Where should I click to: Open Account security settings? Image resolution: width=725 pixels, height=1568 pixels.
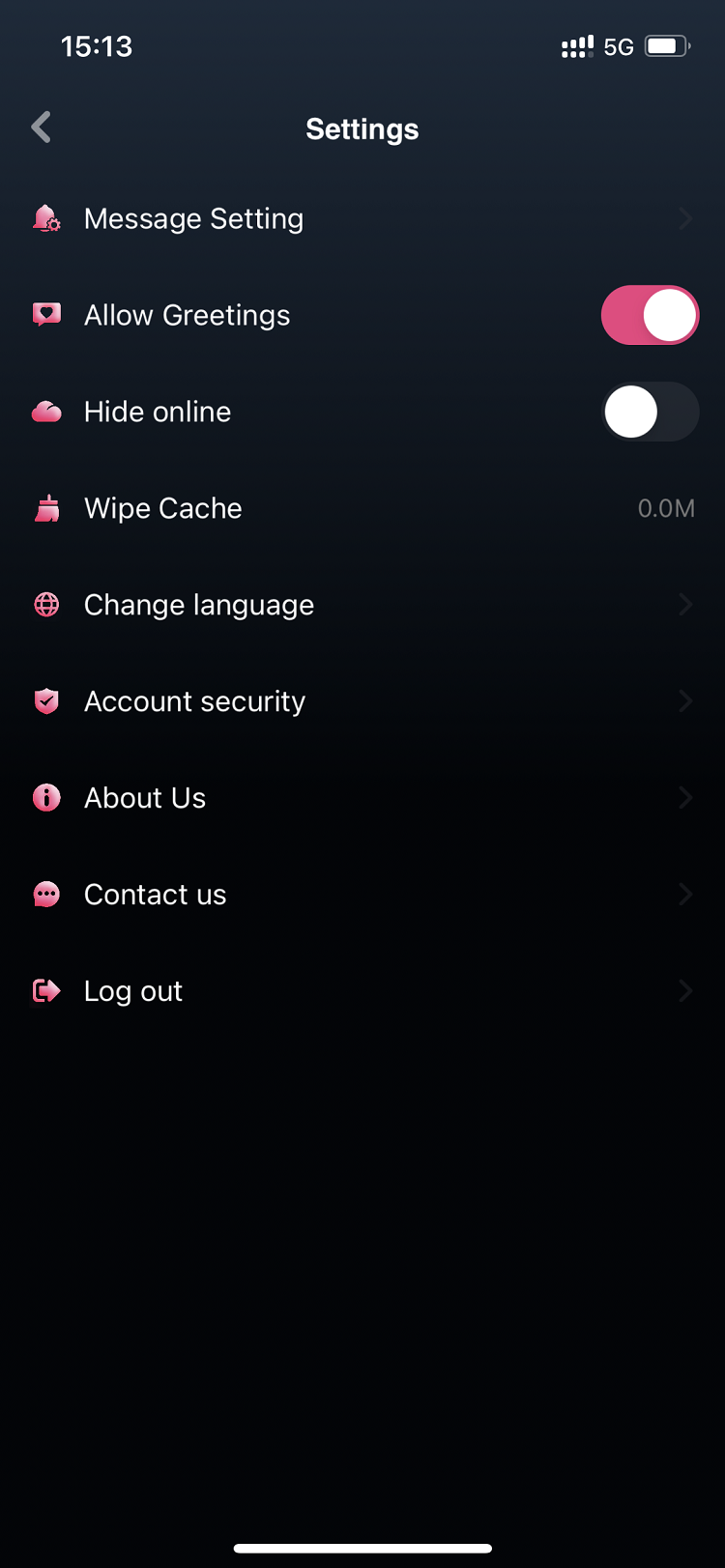tap(362, 701)
